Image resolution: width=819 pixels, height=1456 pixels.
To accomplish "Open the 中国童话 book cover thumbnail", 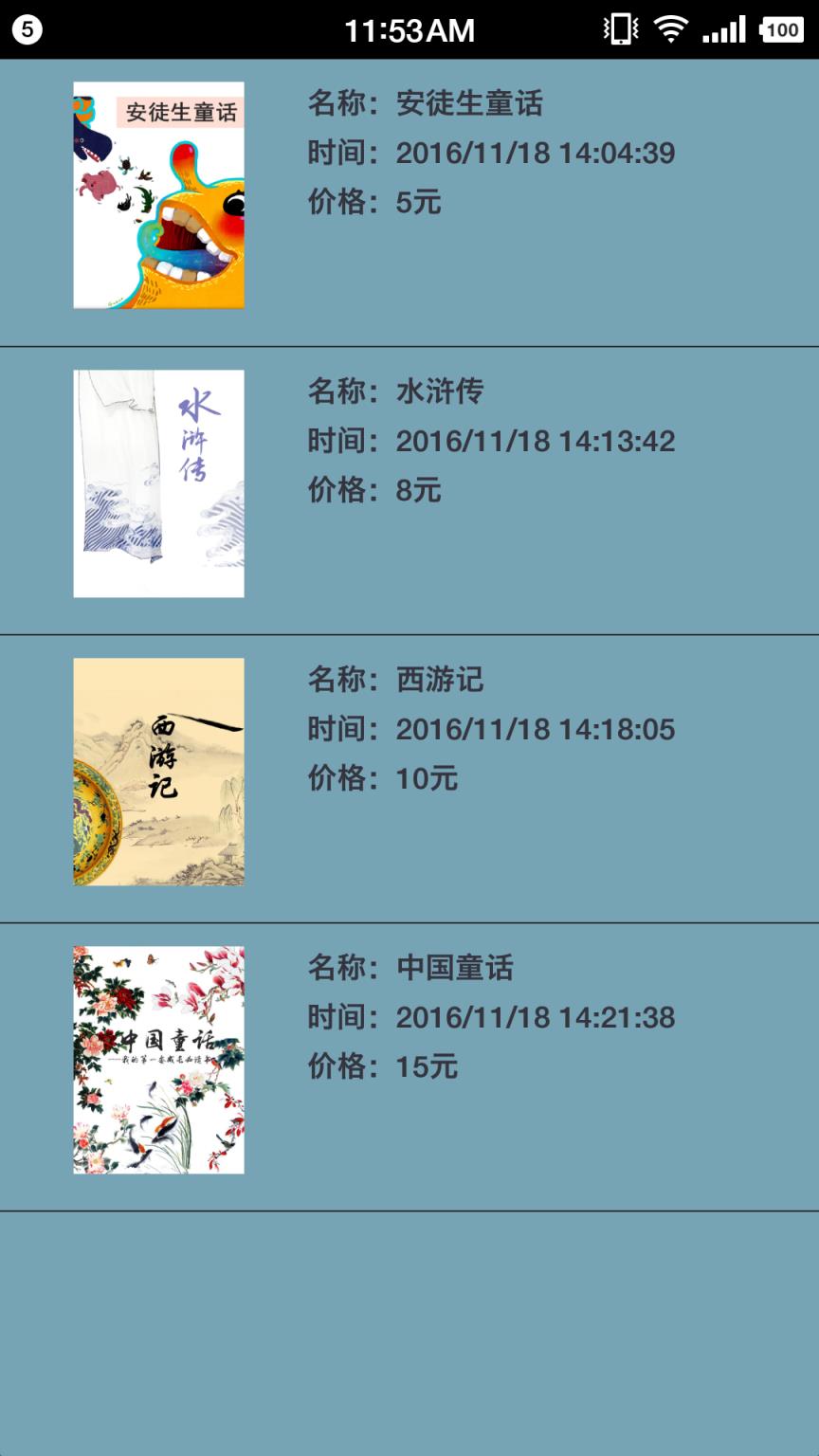I will click(x=157, y=1059).
